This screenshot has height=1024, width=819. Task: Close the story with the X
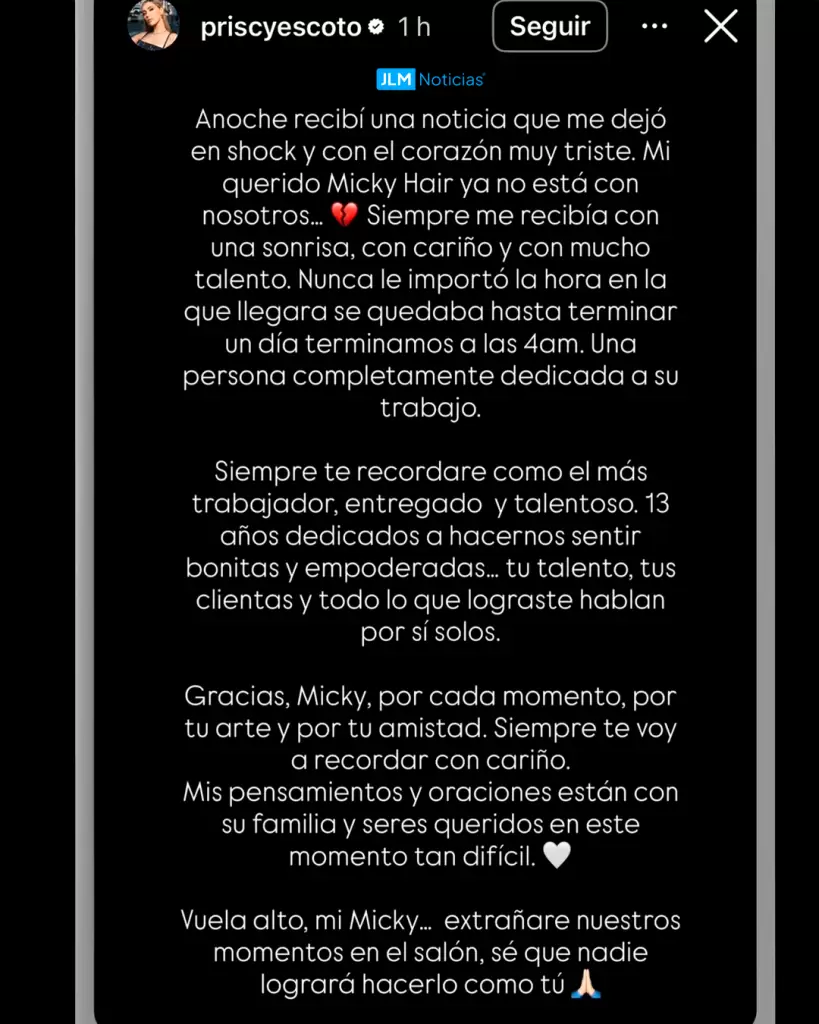coord(720,27)
